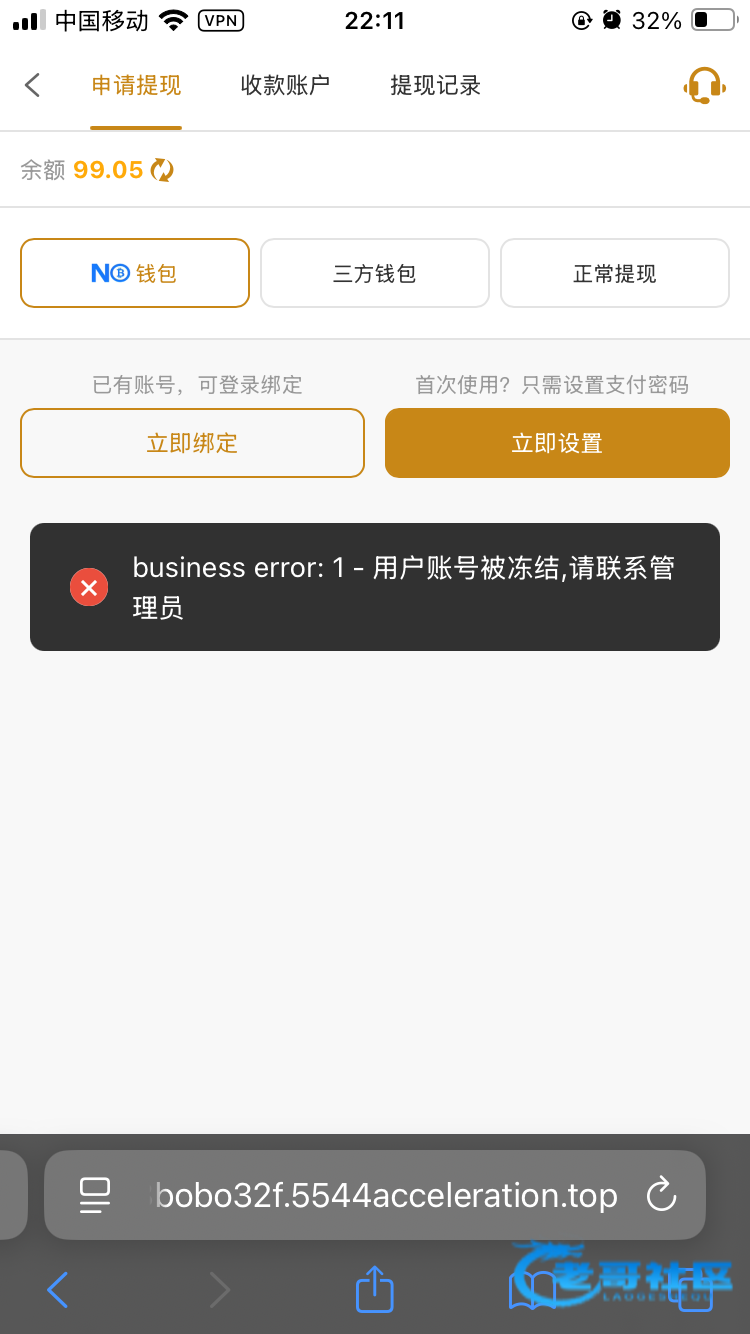Focus the URL address field
The width and height of the screenshot is (750, 1334).
tap(387, 1195)
